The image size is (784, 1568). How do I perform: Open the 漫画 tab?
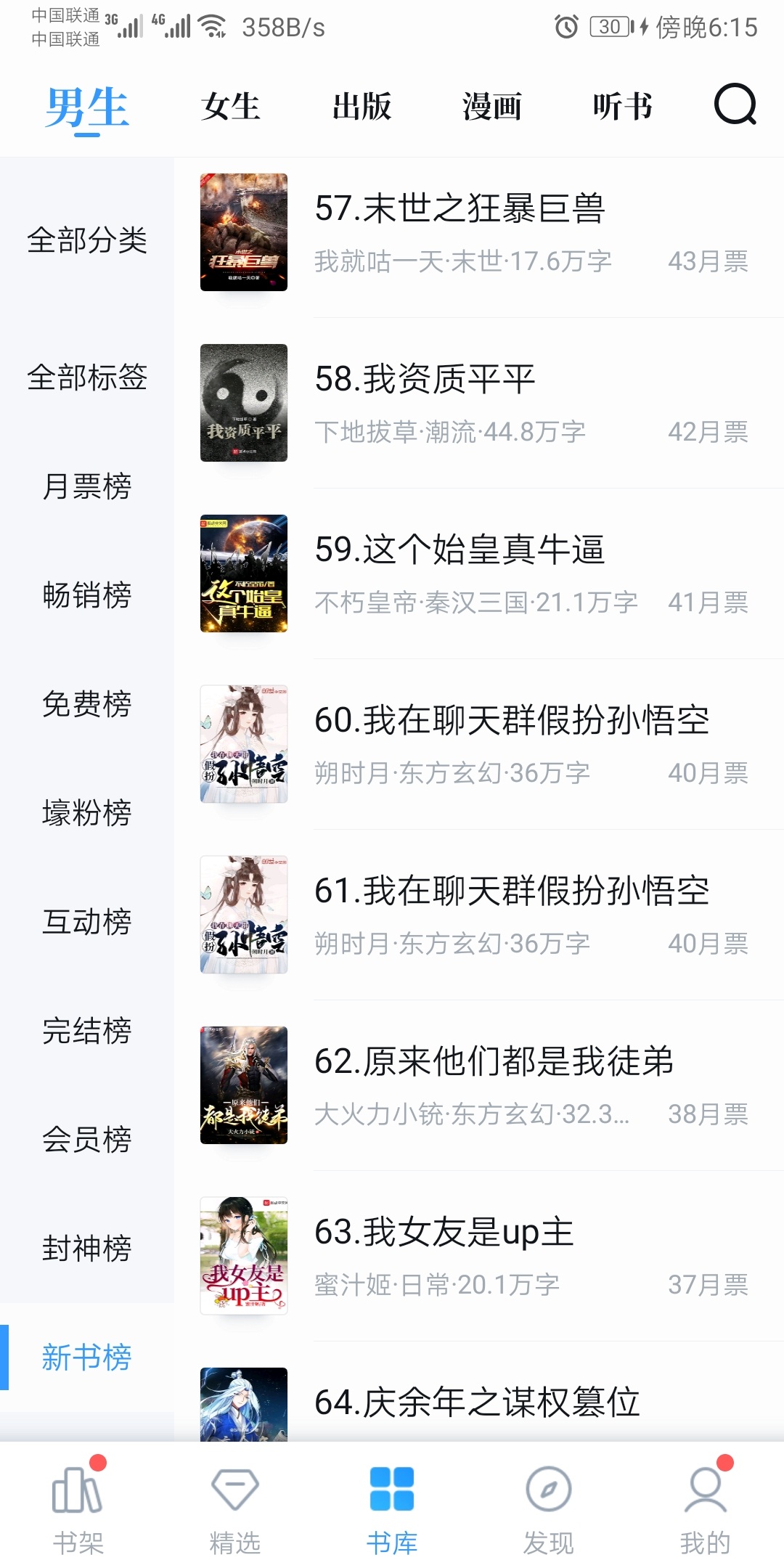[492, 107]
